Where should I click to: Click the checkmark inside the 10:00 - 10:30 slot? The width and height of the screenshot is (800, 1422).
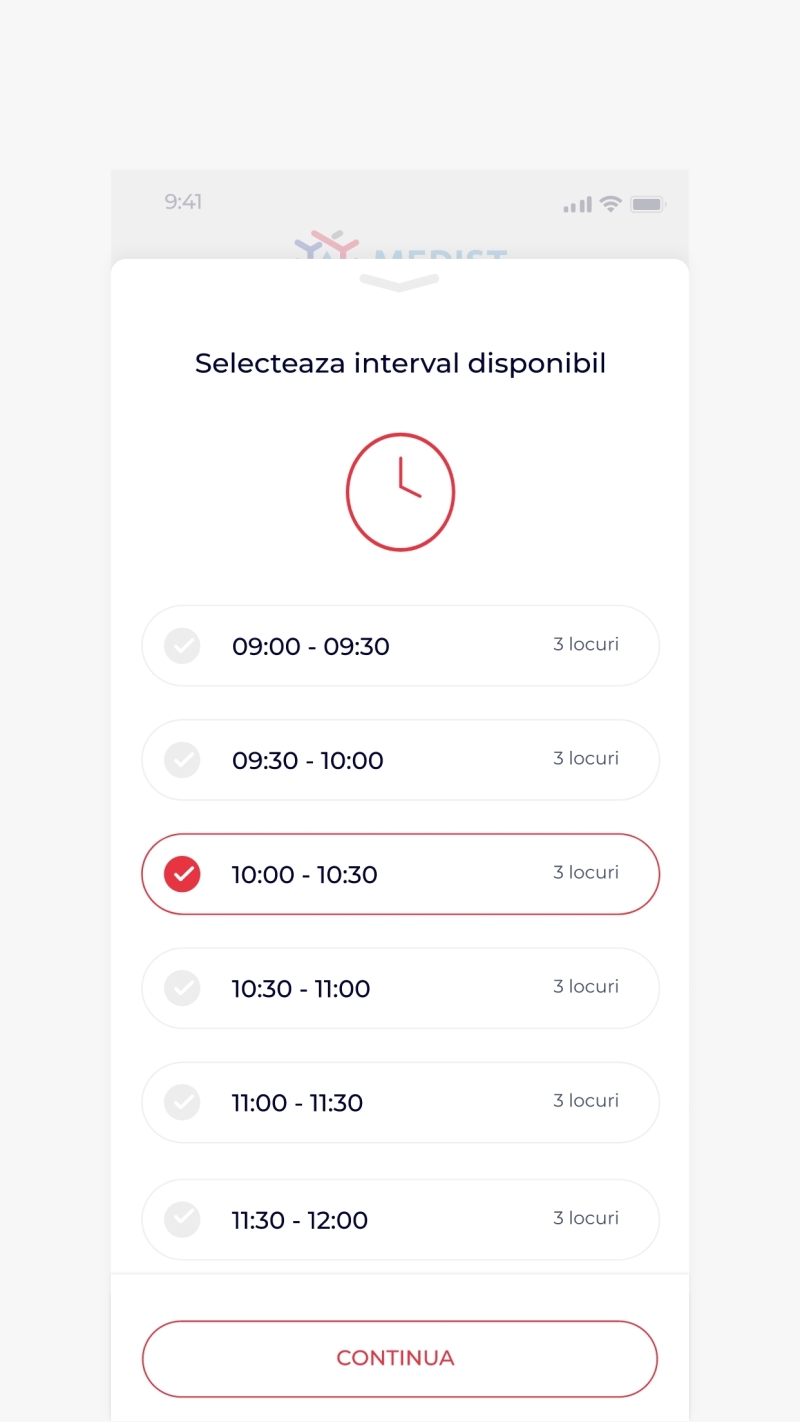[x=183, y=874]
